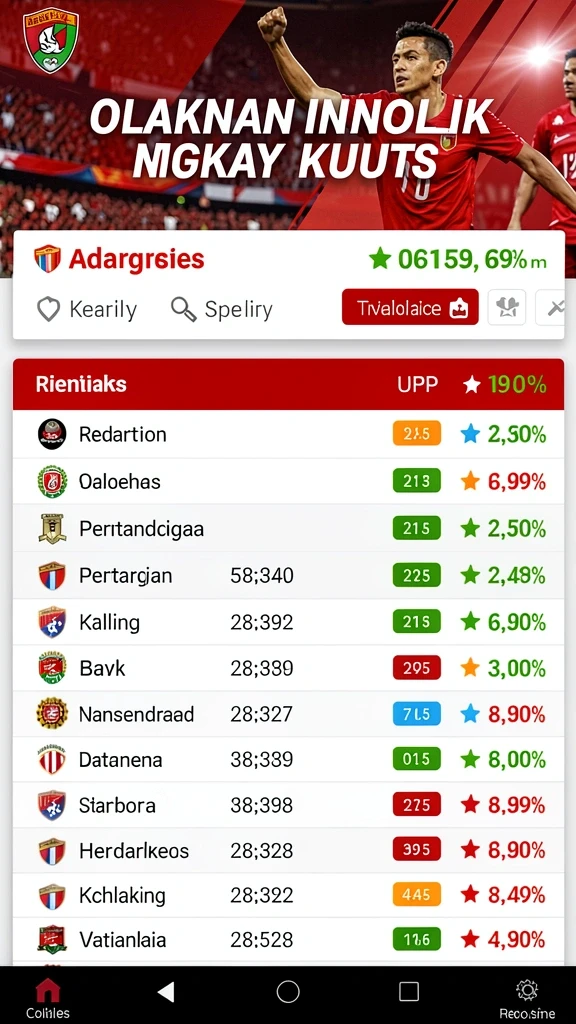Open the Pertargjan row
Image resolution: width=576 pixels, height=1024 pixels.
[288, 575]
